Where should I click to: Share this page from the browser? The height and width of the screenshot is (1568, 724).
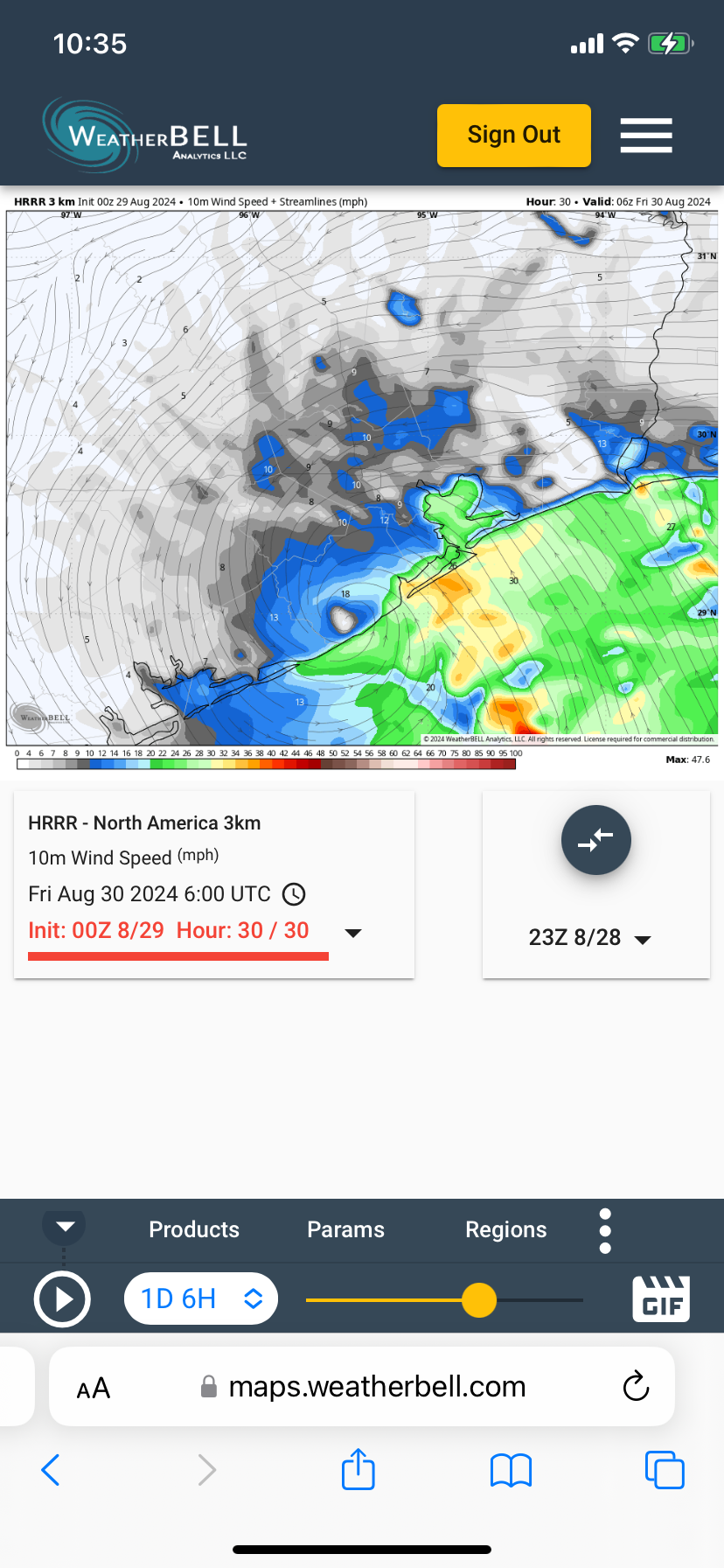(359, 1469)
